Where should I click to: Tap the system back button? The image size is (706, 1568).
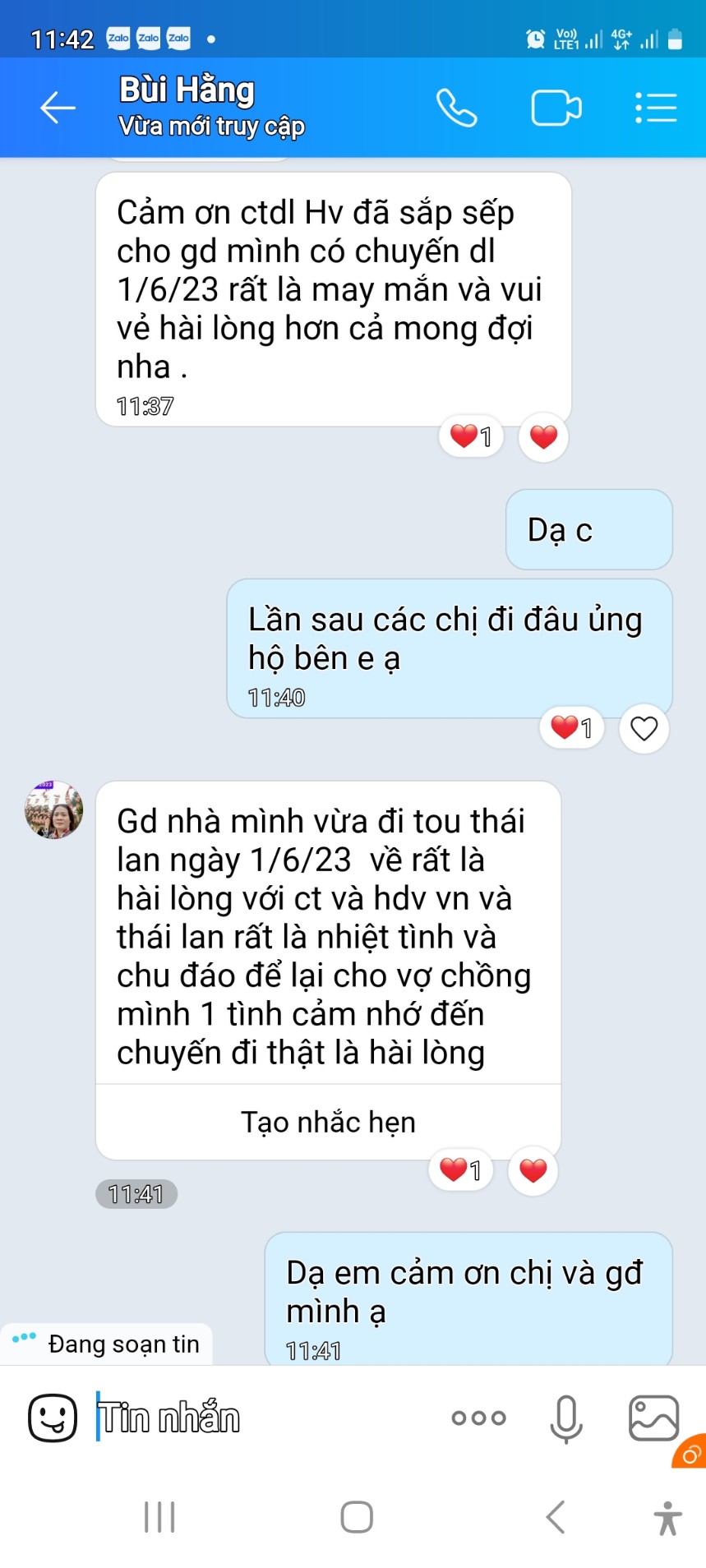(x=556, y=1516)
